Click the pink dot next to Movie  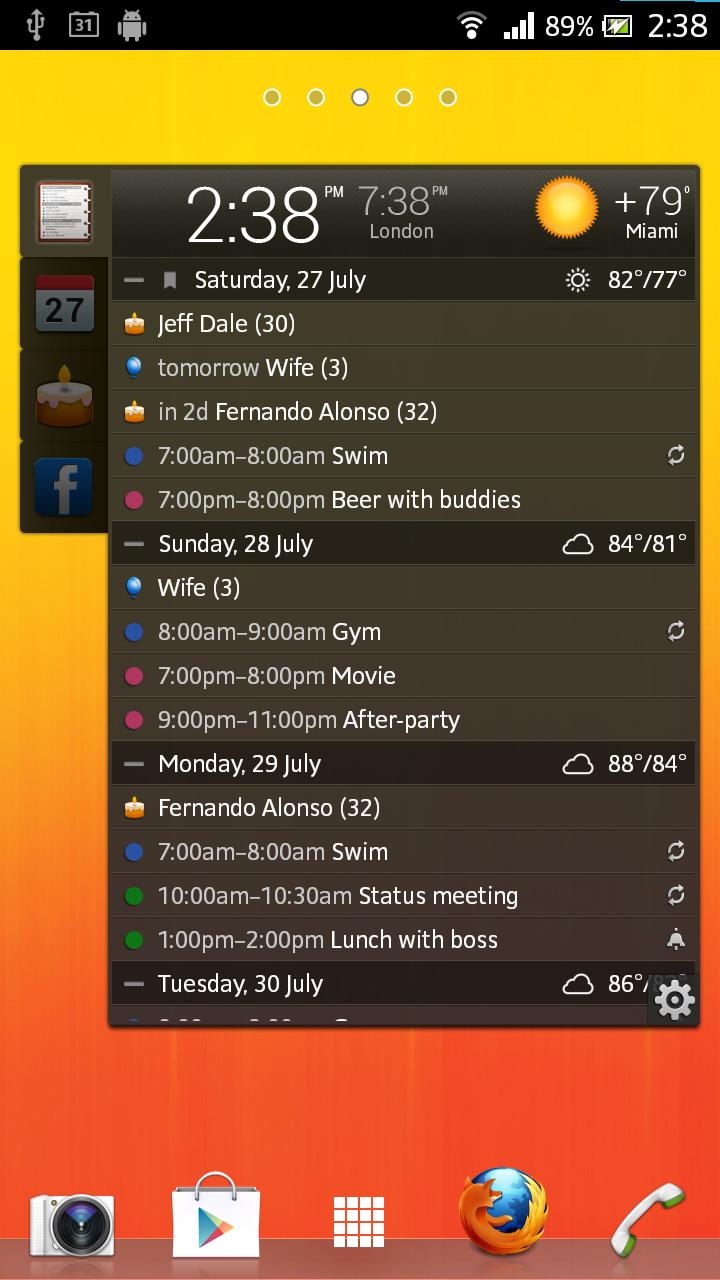click(133, 675)
